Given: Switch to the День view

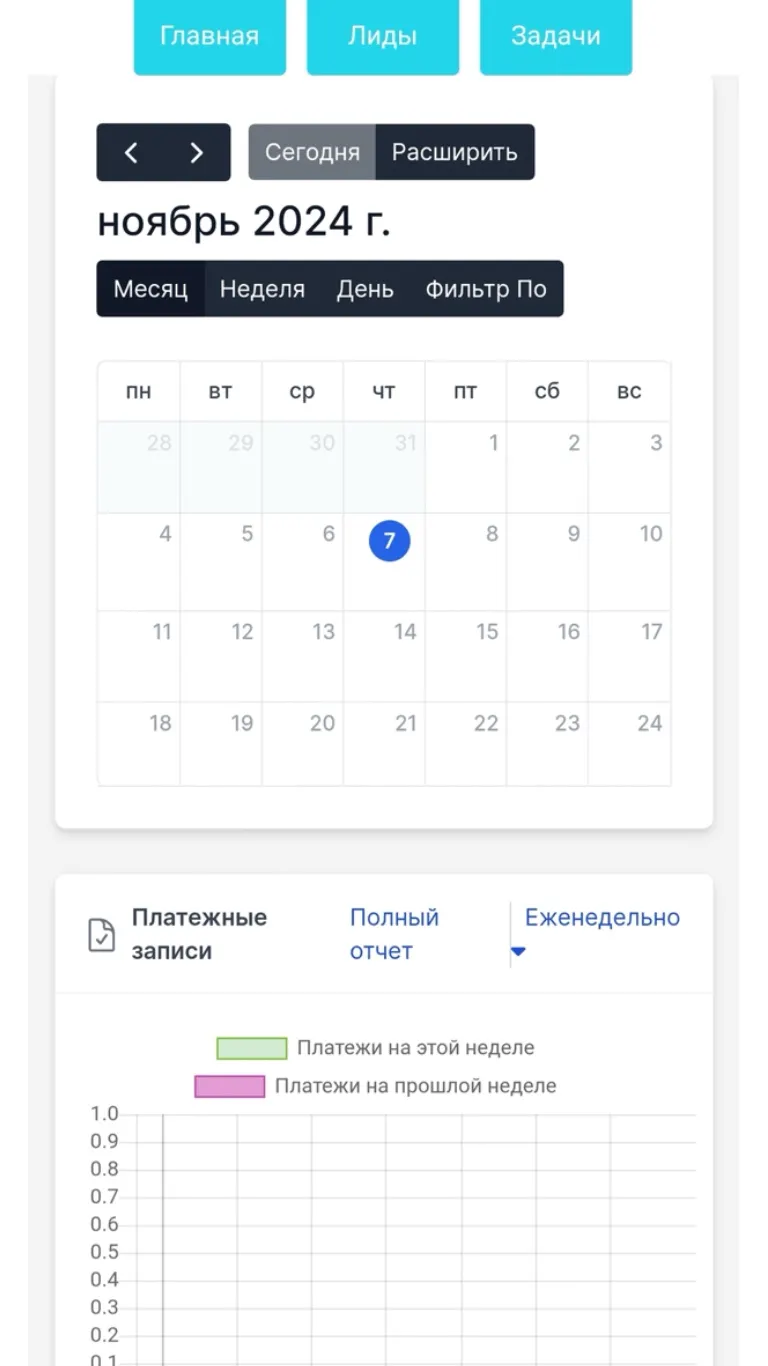Looking at the screenshot, I should tap(365, 289).
